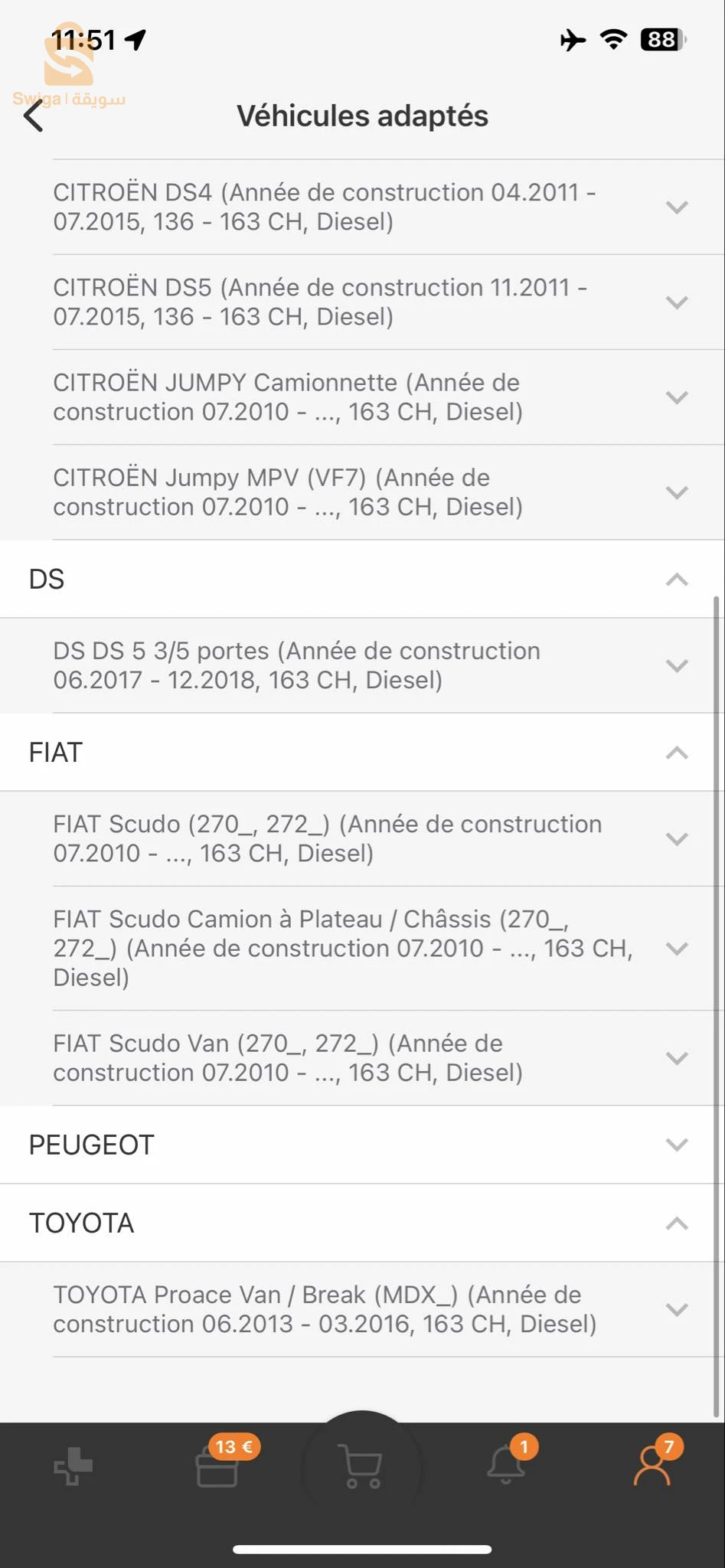725x1568 pixels.
Task: Collapse the TOYOTA brand section
Action: [362, 1223]
